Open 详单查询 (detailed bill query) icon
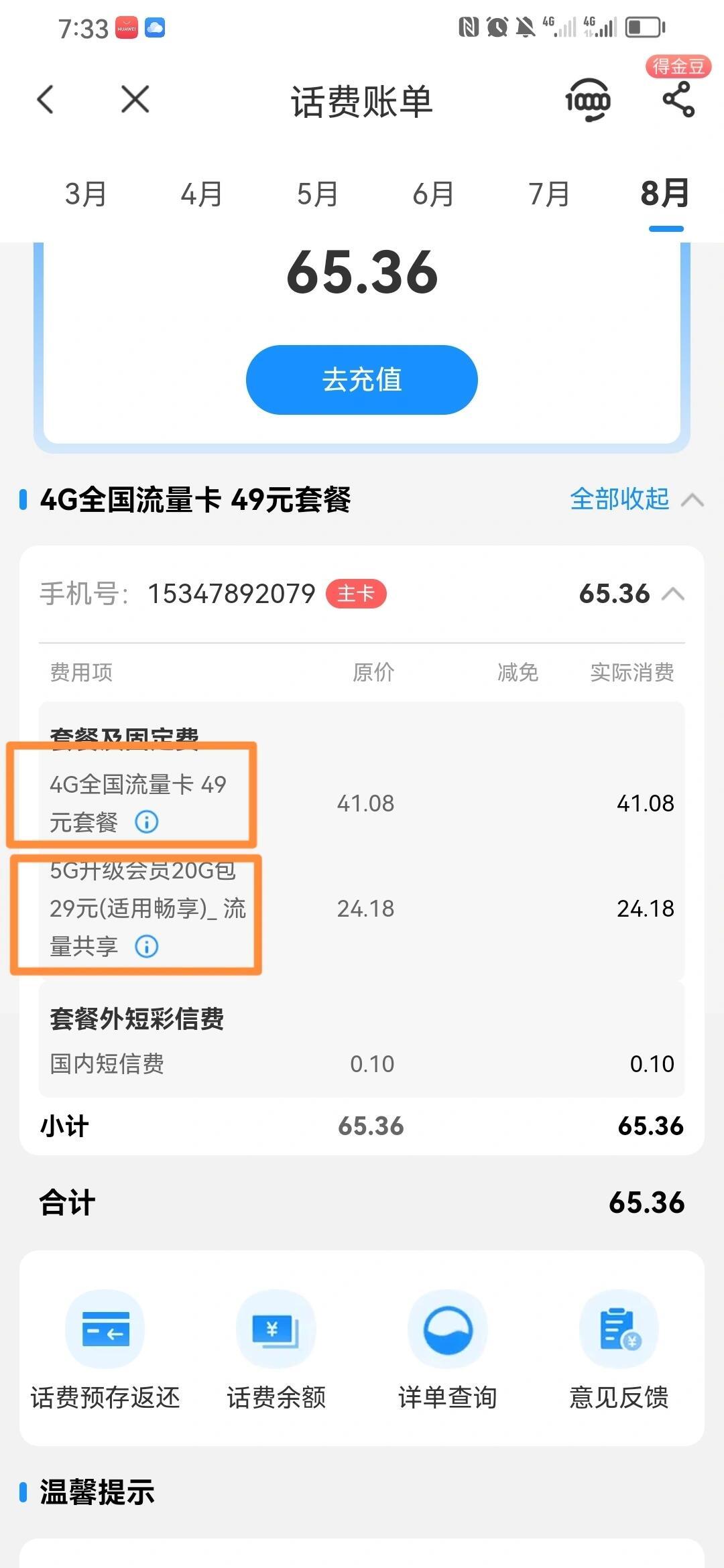The width and height of the screenshot is (724, 1568). click(447, 1330)
